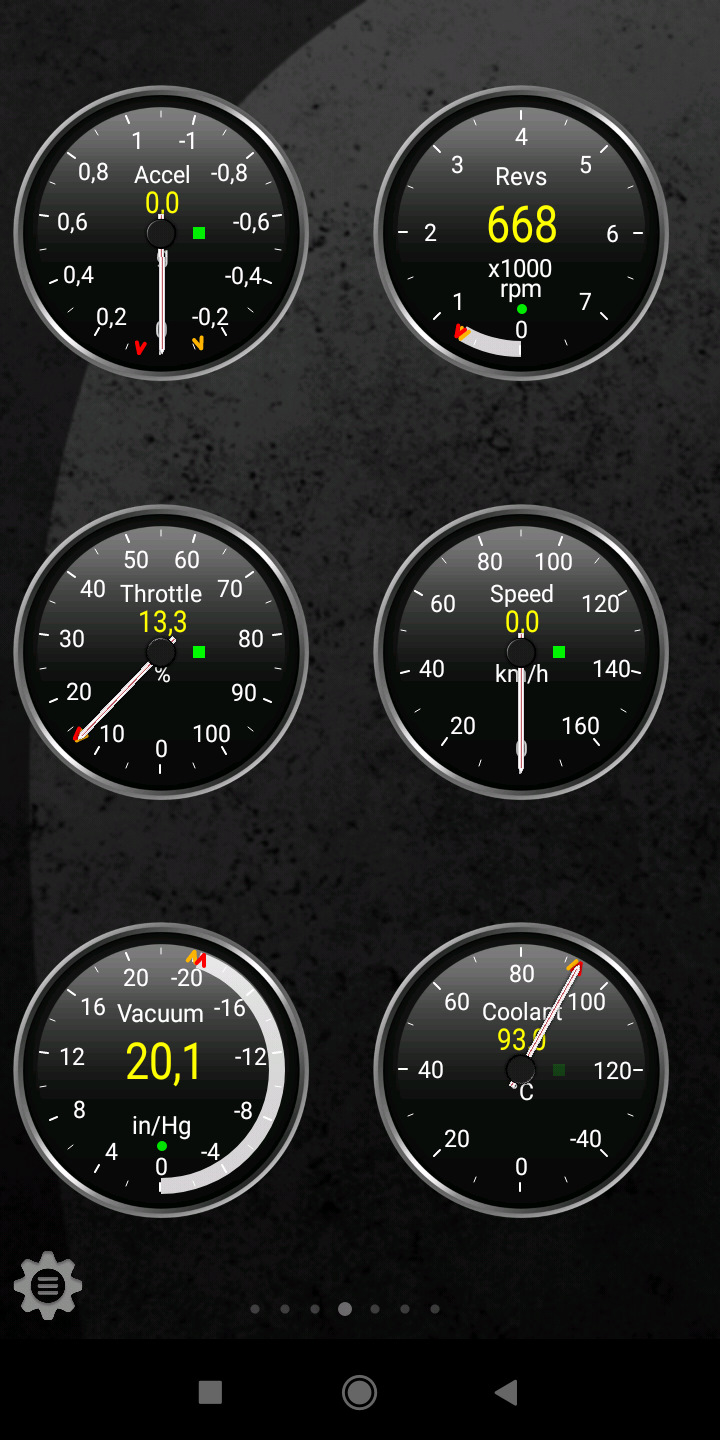Image resolution: width=720 pixels, height=1440 pixels.
Task: Tap the Coolant temperature gauge
Action: (521, 1070)
